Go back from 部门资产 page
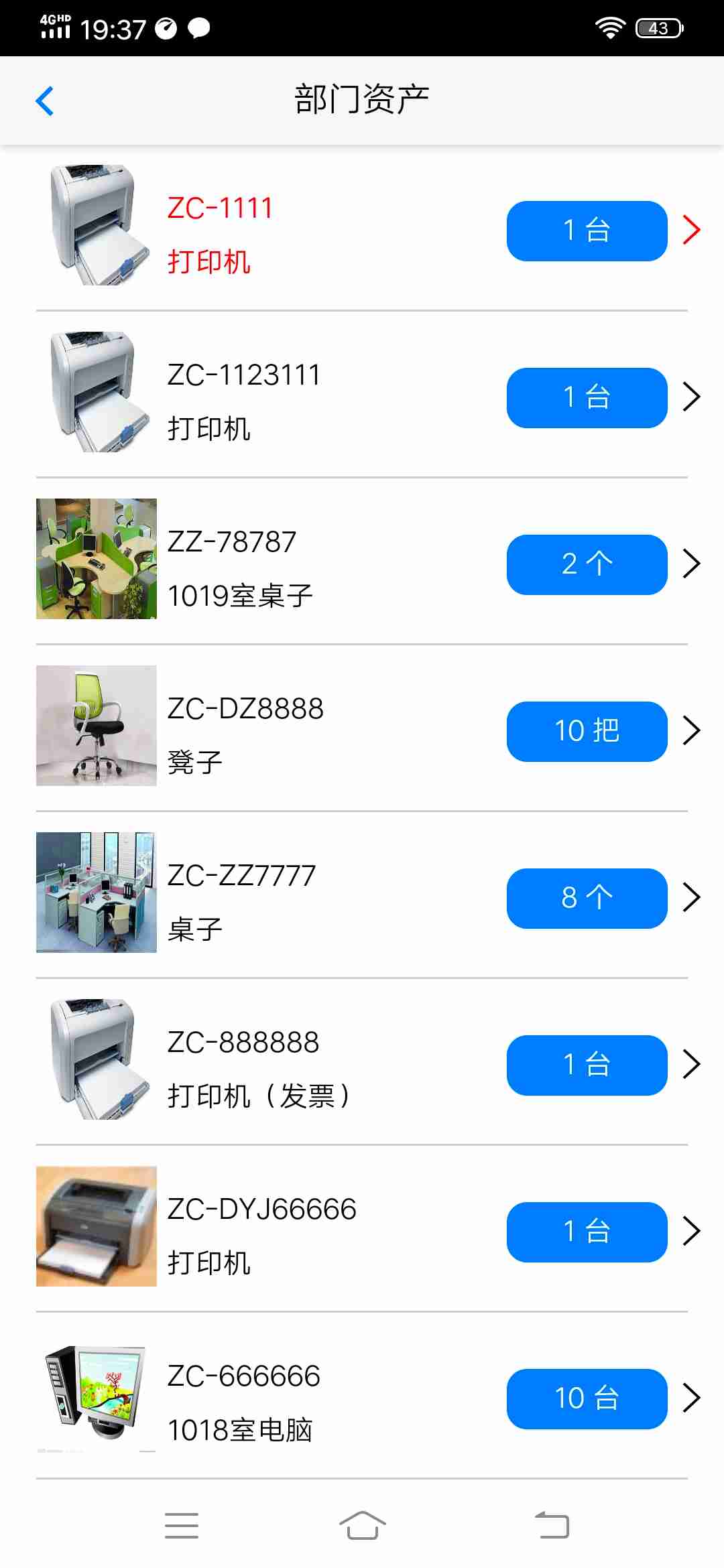Viewport: 724px width, 1568px height. click(44, 101)
